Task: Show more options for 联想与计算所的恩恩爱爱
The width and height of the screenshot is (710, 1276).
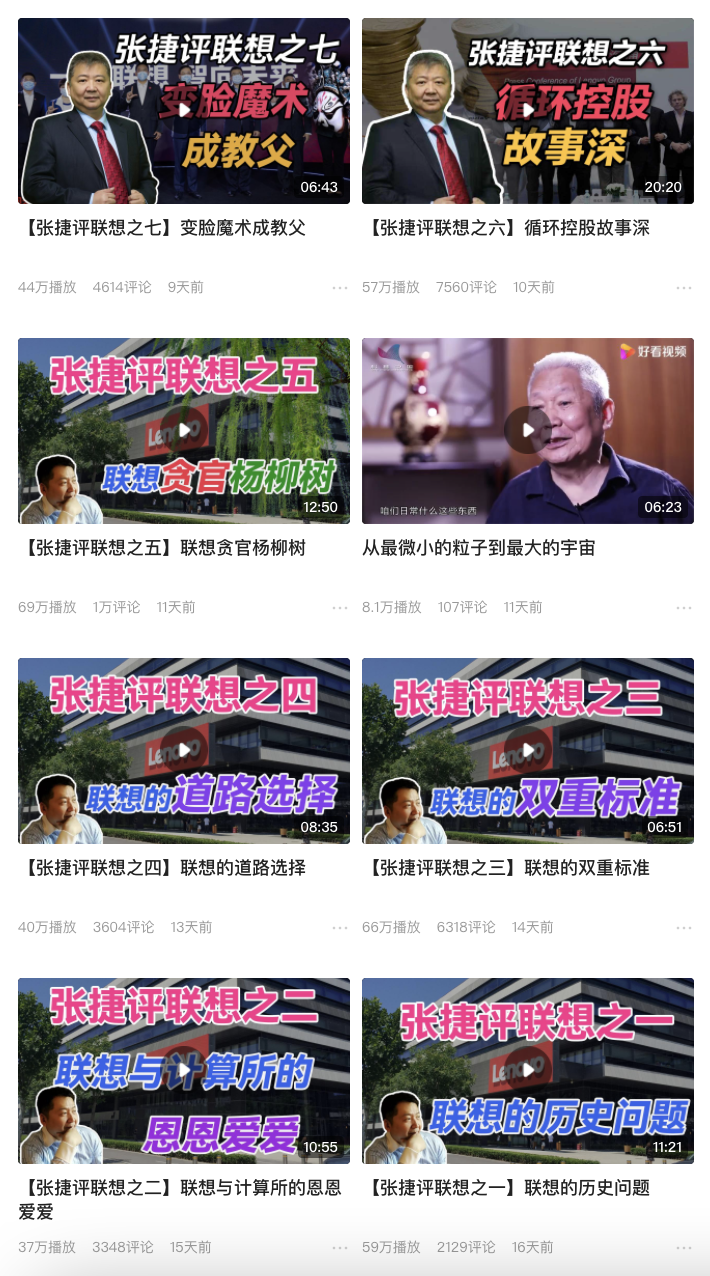Action: (x=340, y=1248)
